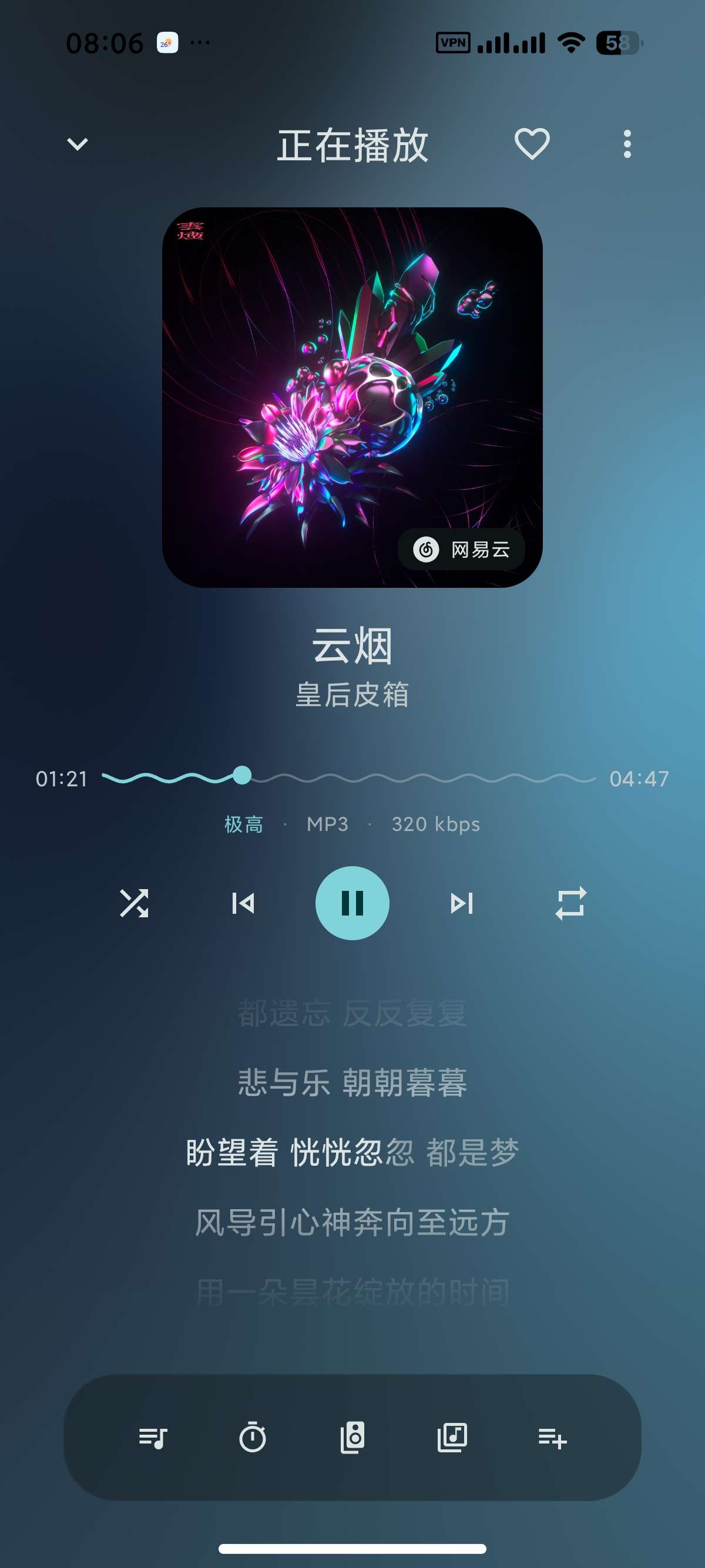
Task: Open the artist 皇后皮箱
Action: (352, 695)
